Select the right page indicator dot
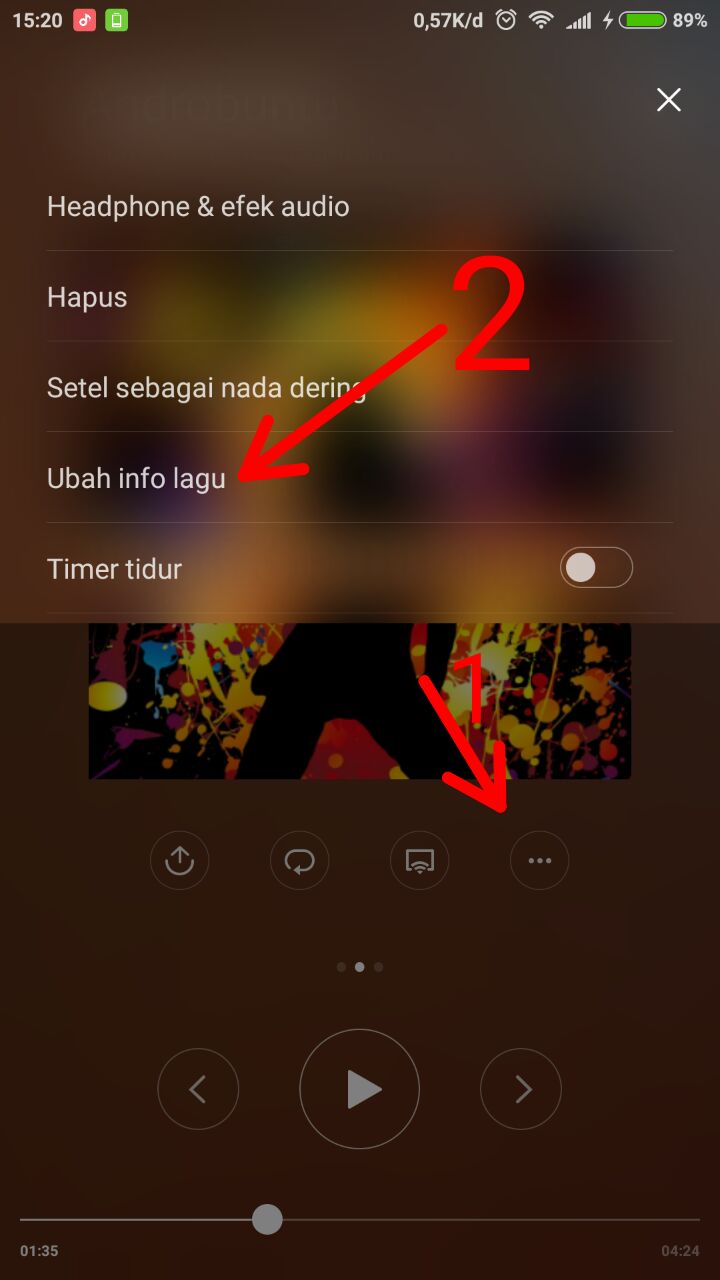The height and width of the screenshot is (1280, 720). click(x=378, y=967)
